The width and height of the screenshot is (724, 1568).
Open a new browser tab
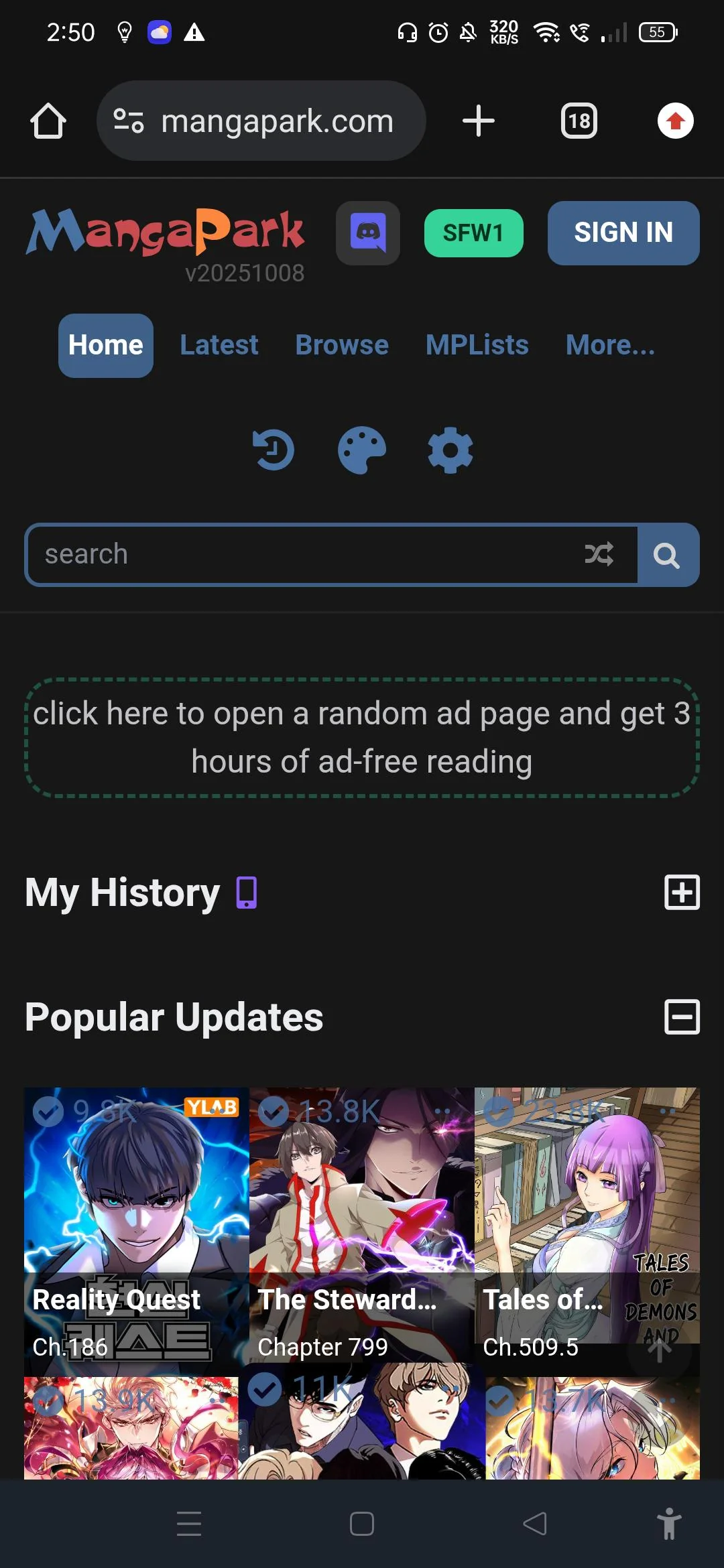click(478, 121)
